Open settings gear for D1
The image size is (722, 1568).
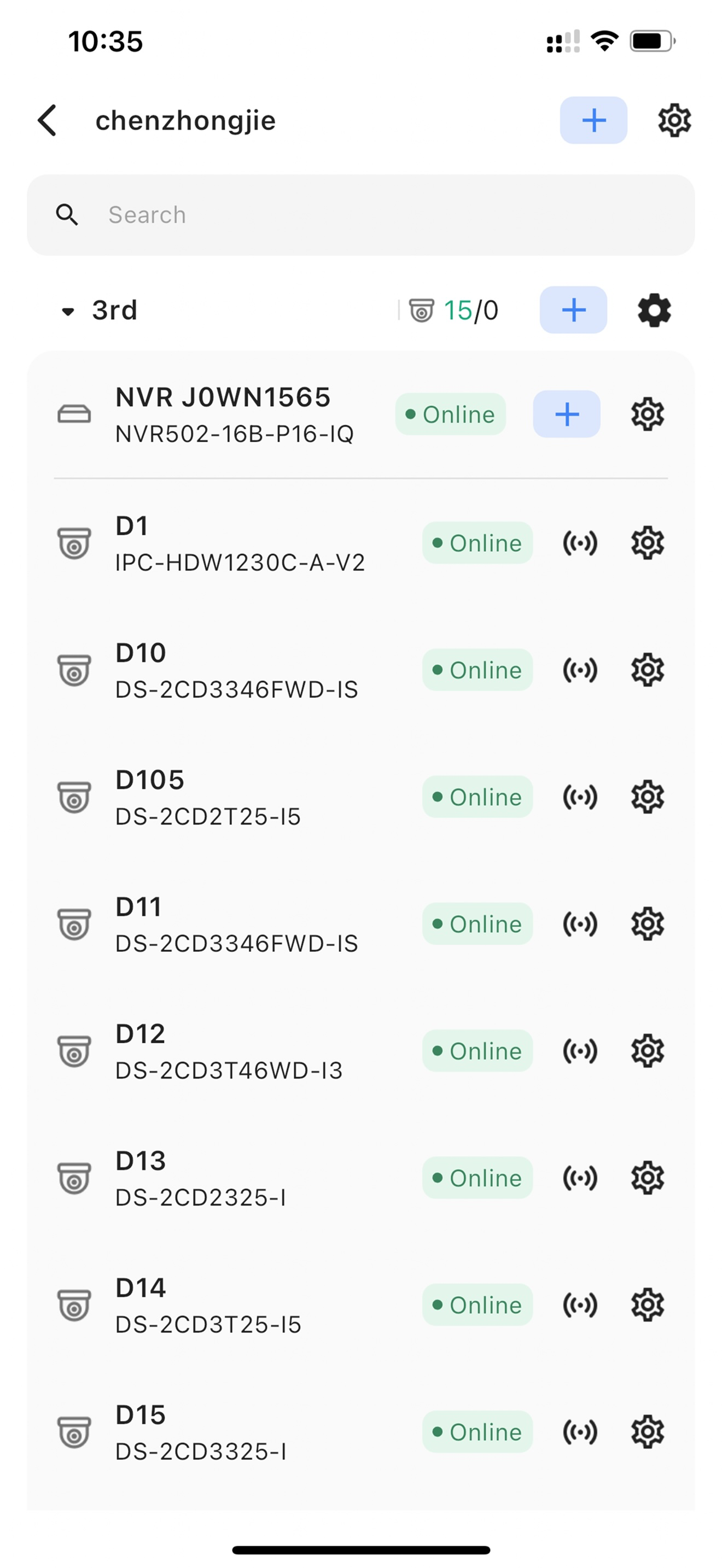click(x=648, y=543)
